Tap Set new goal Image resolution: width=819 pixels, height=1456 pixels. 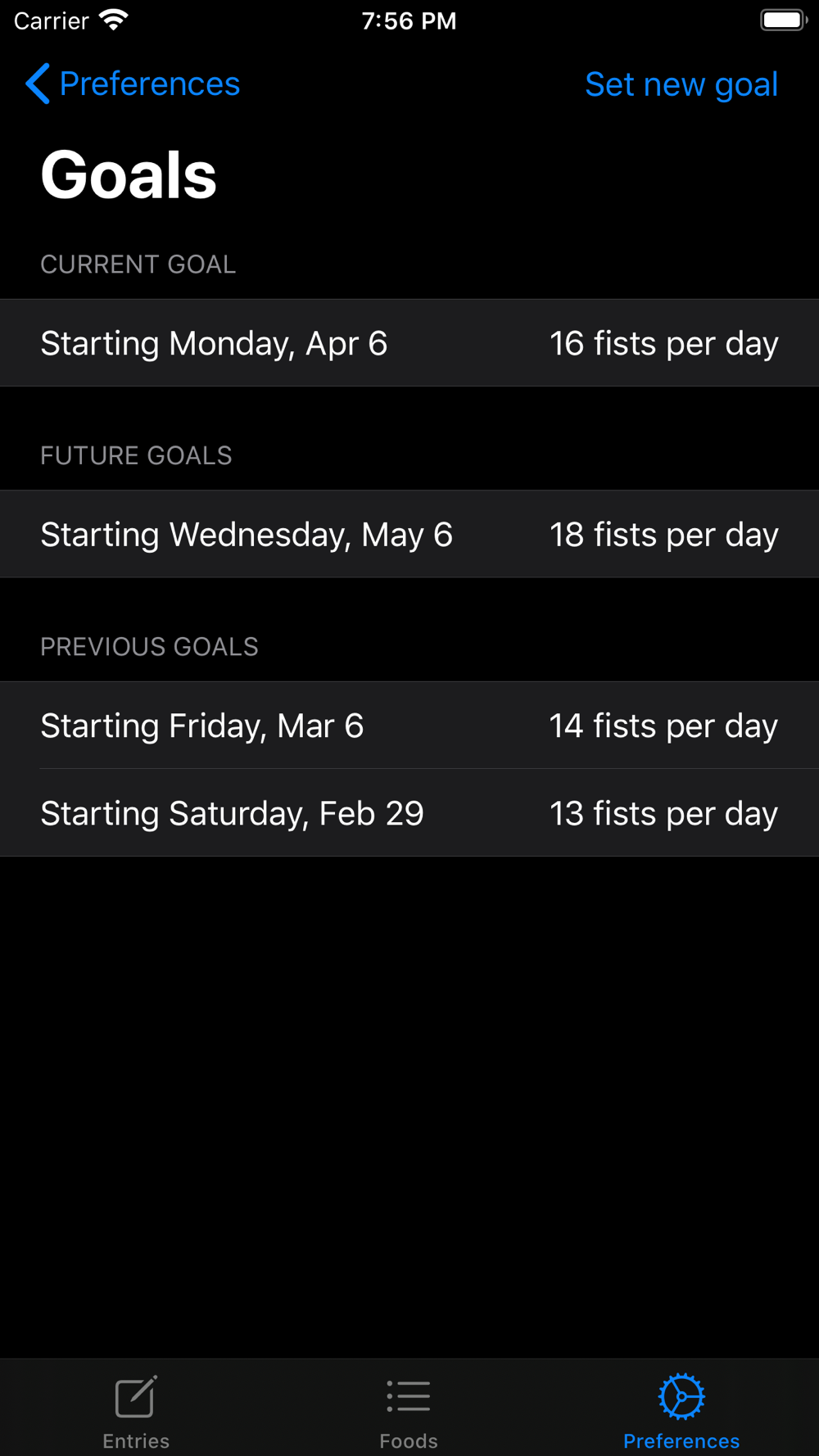coord(681,84)
